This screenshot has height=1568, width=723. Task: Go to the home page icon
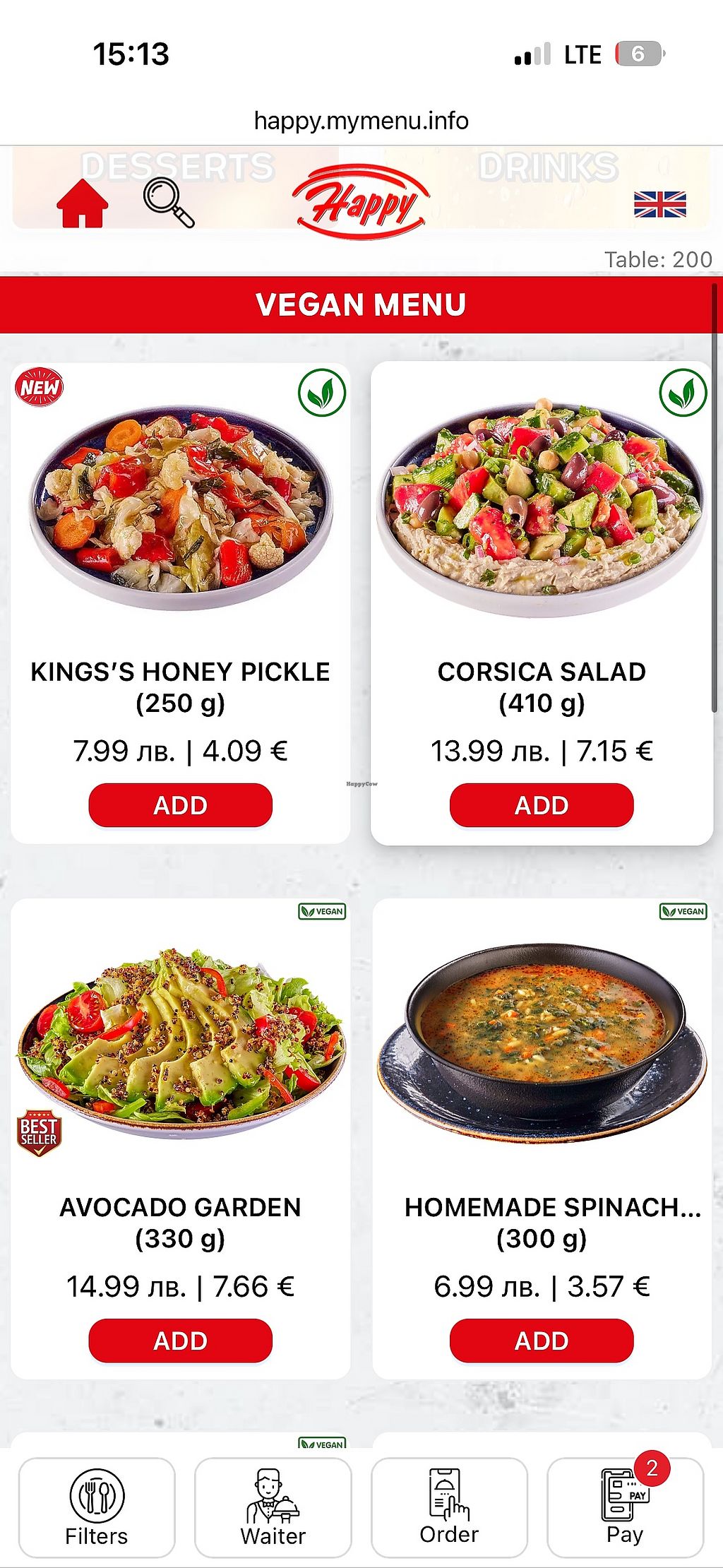[83, 203]
